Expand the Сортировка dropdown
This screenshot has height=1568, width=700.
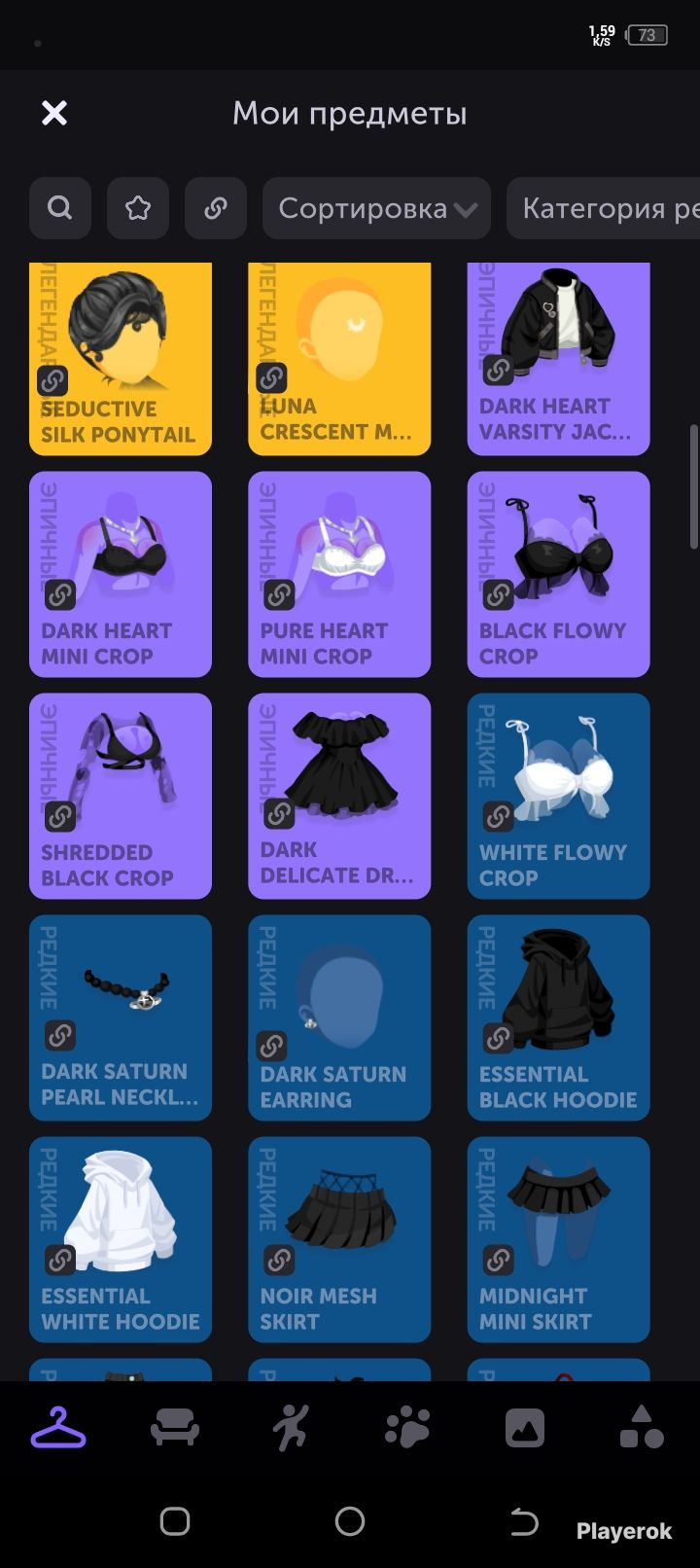(376, 208)
